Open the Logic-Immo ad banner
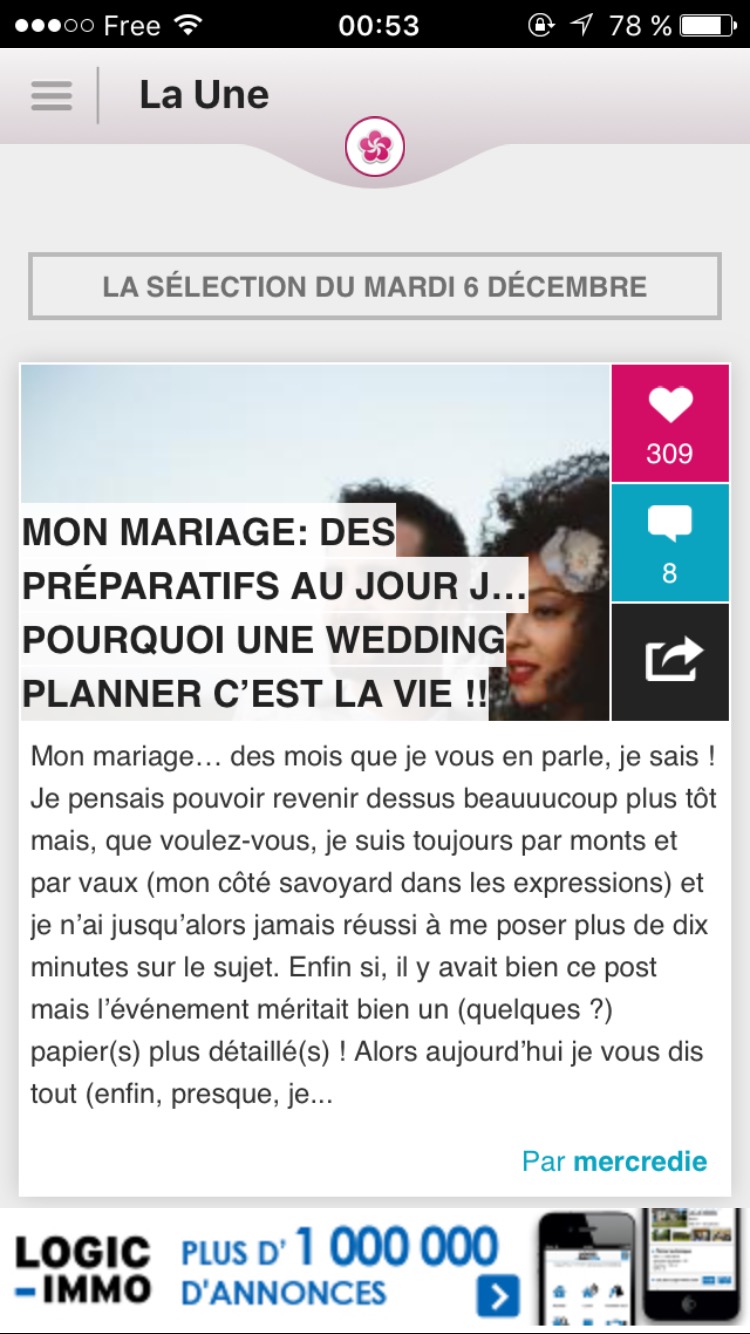This screenshot has height=1334, width=750. tap(375, 1266)
